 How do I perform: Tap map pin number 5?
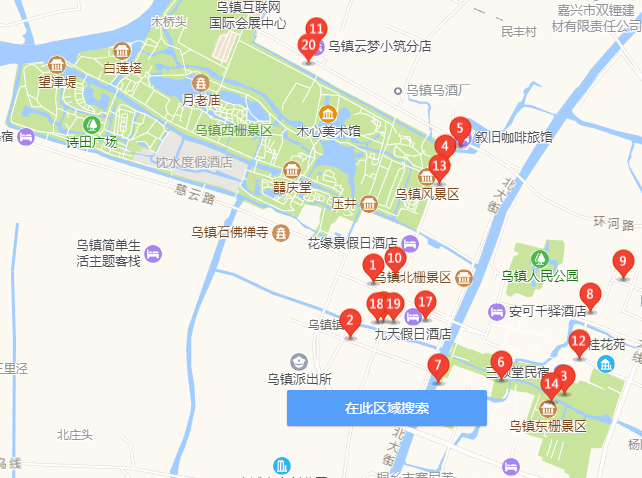[459, 128]
